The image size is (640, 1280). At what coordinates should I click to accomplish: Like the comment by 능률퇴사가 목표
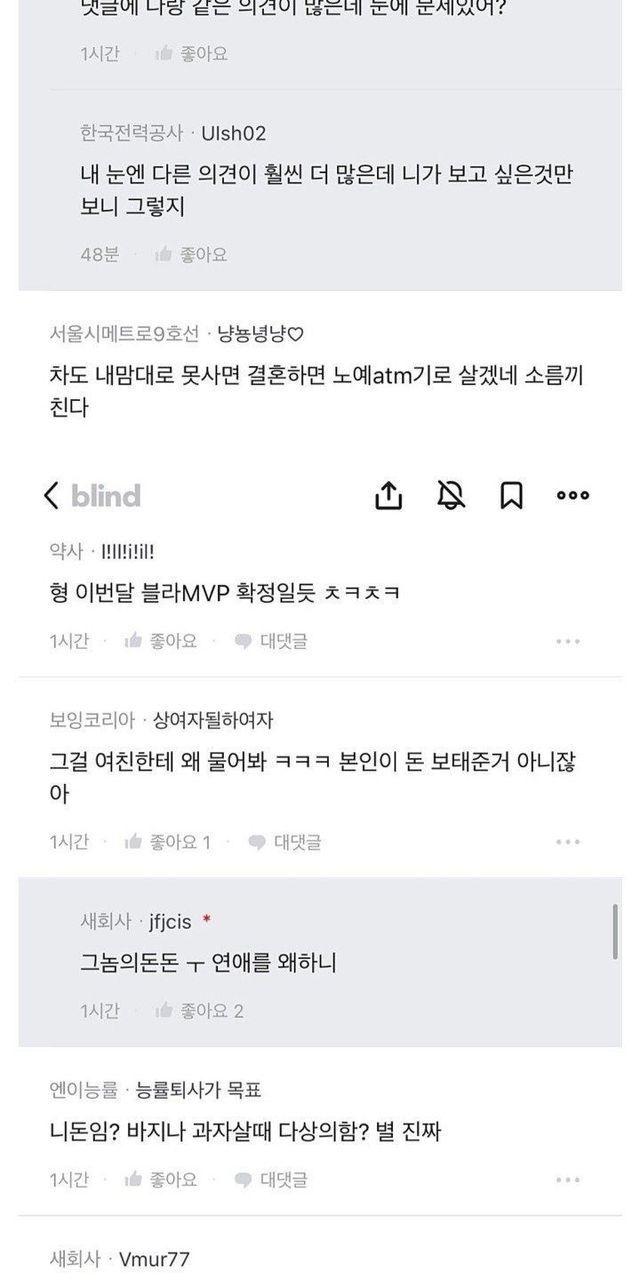161,1180
